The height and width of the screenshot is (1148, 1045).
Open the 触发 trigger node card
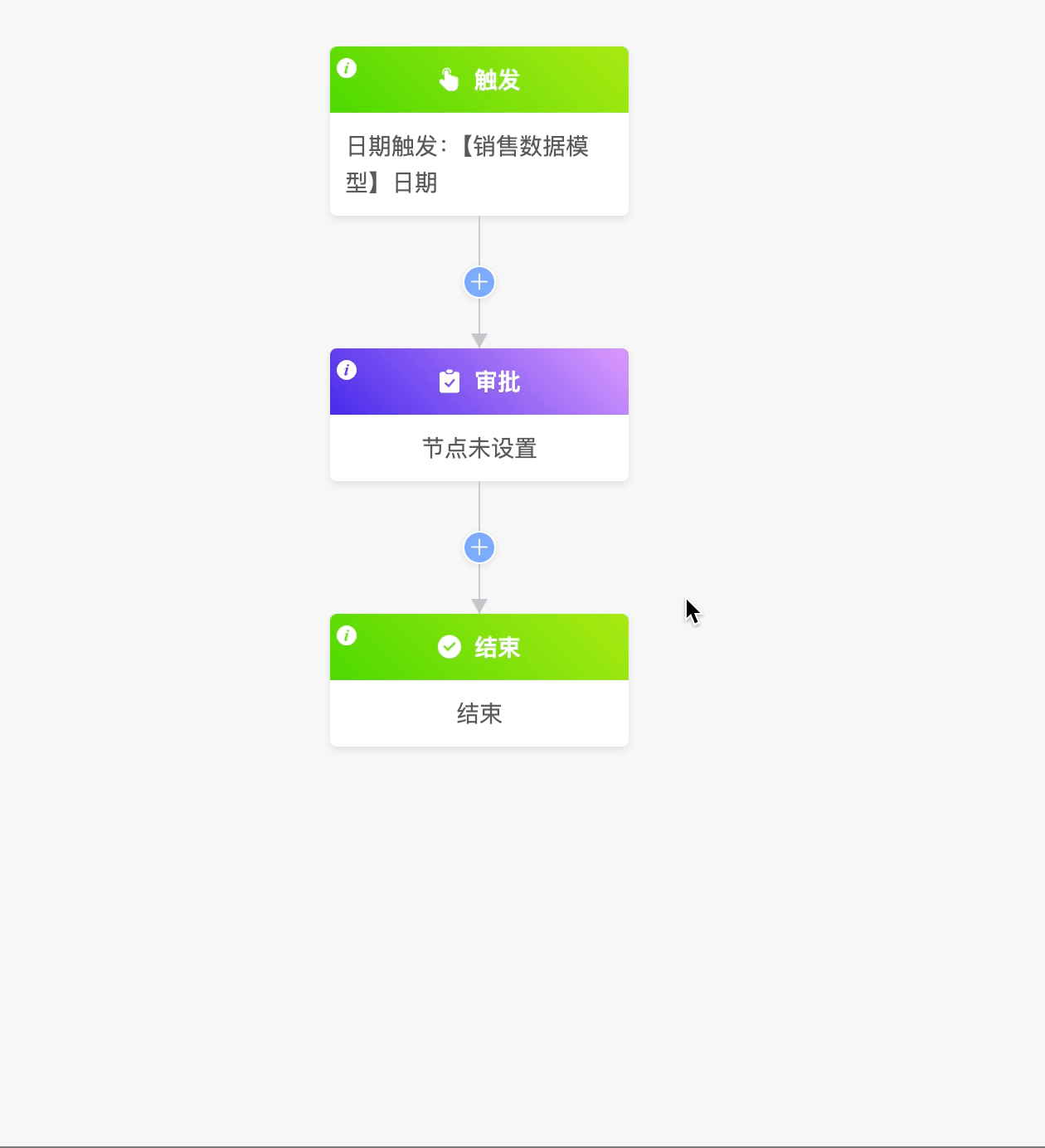479,163
